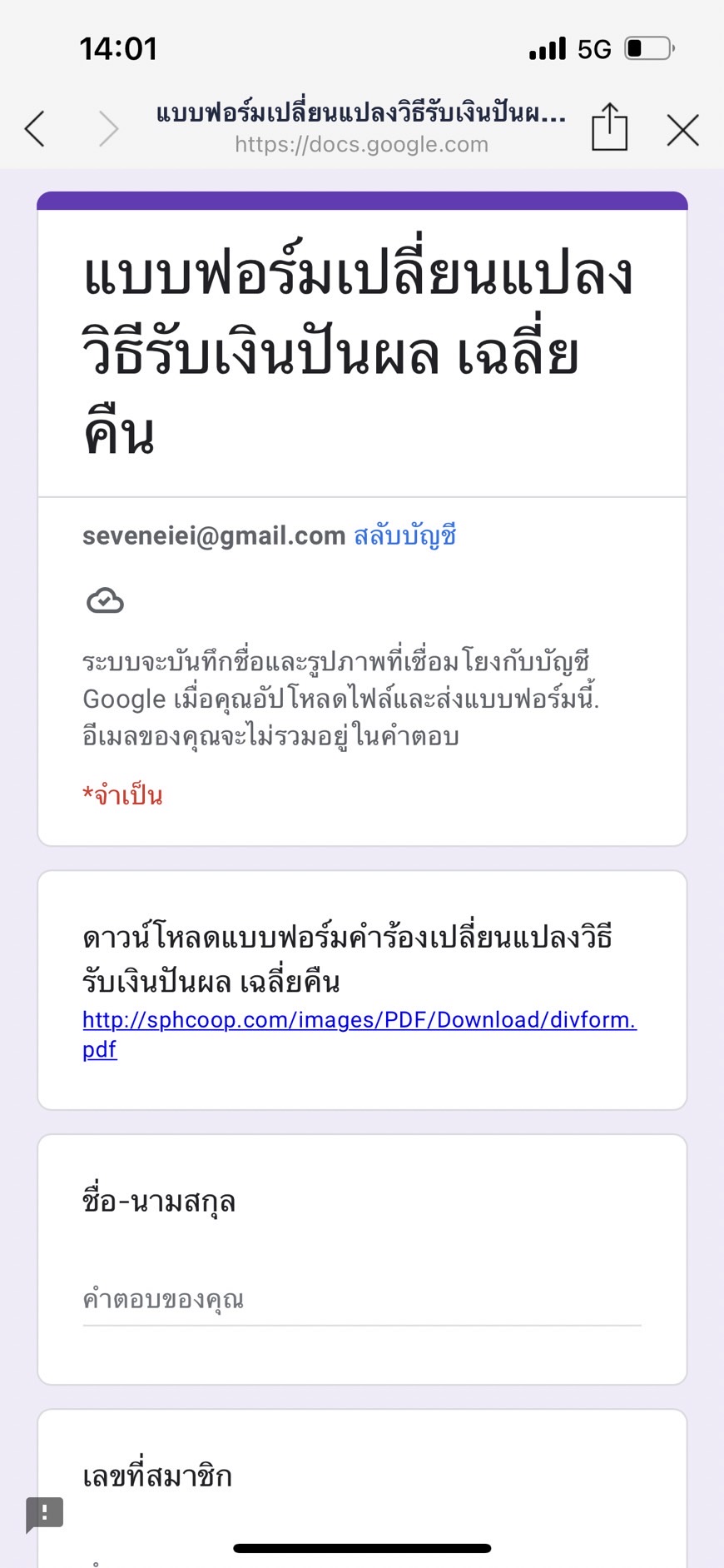Image resolution: width=724 pixels, height=1568 pixels.
Task: Tap สลับบัญชี to switch account
Action: [405, 535]
